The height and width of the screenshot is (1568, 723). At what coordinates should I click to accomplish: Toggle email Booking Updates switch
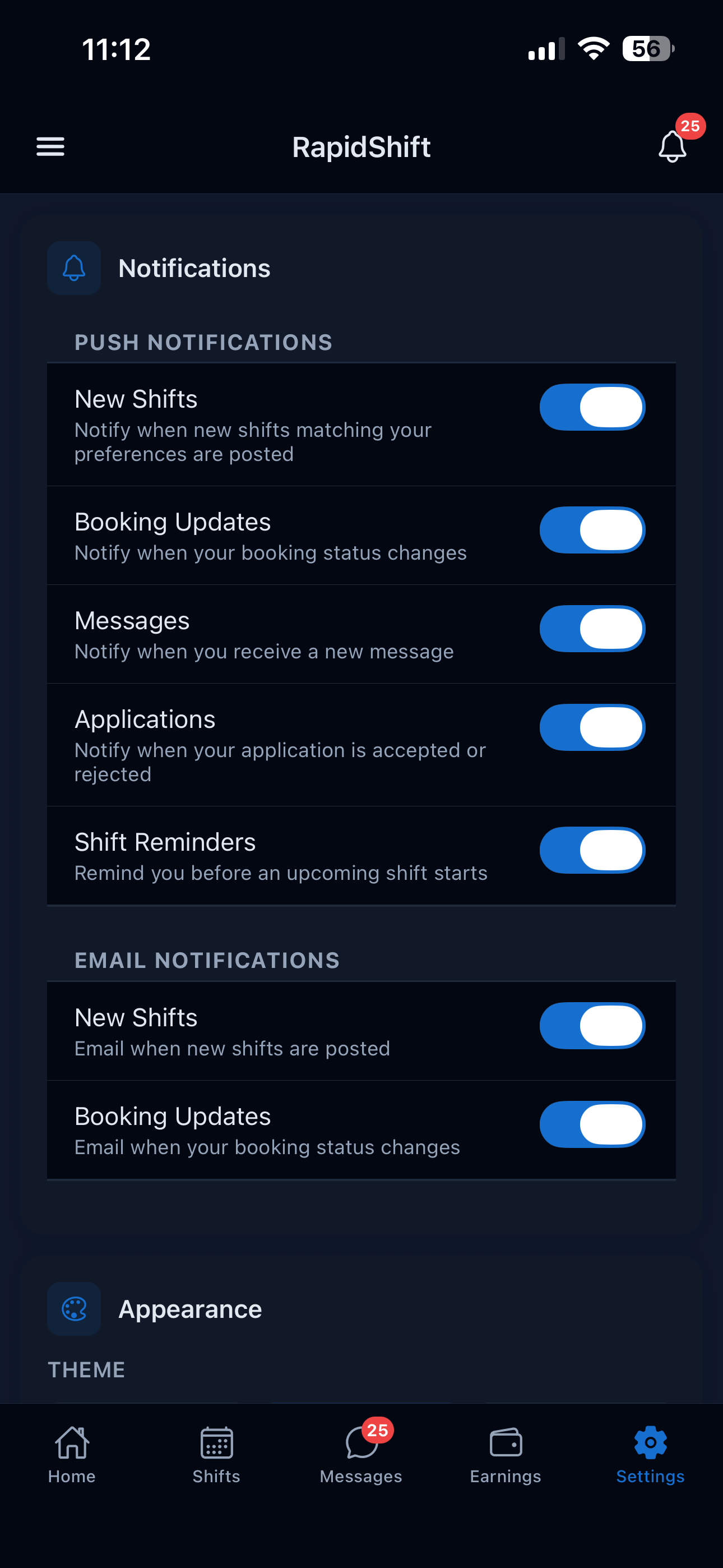(592, 1124)
